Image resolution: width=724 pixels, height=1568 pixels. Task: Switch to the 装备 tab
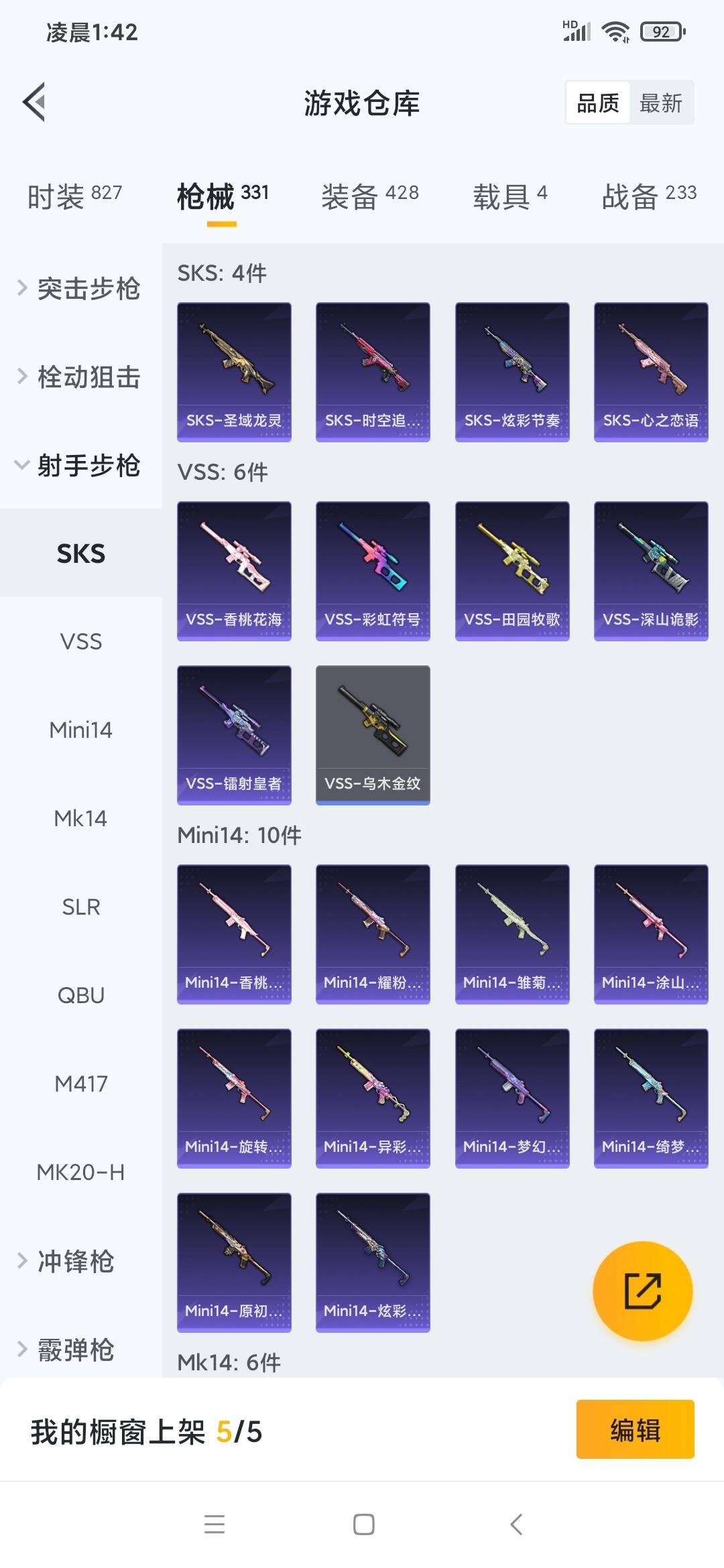tap(370, 196)
